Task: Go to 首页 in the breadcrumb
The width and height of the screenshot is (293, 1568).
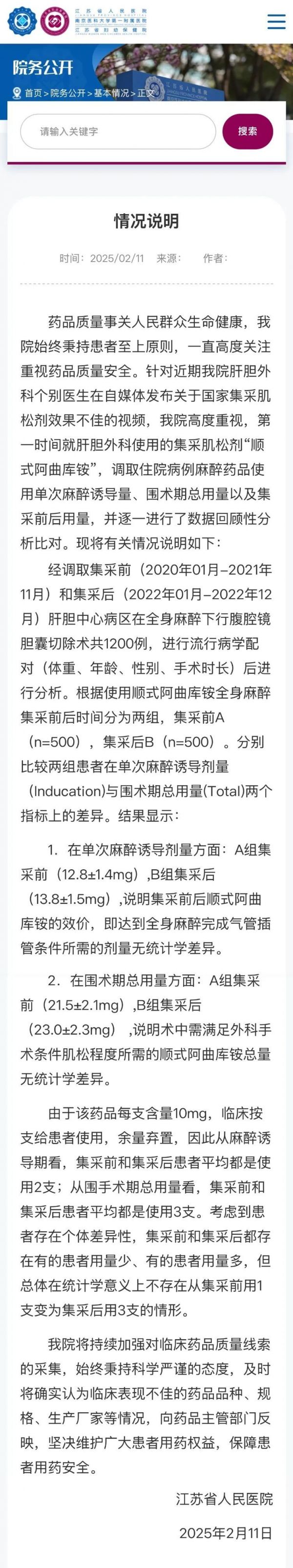Action: tap(33, 93)
